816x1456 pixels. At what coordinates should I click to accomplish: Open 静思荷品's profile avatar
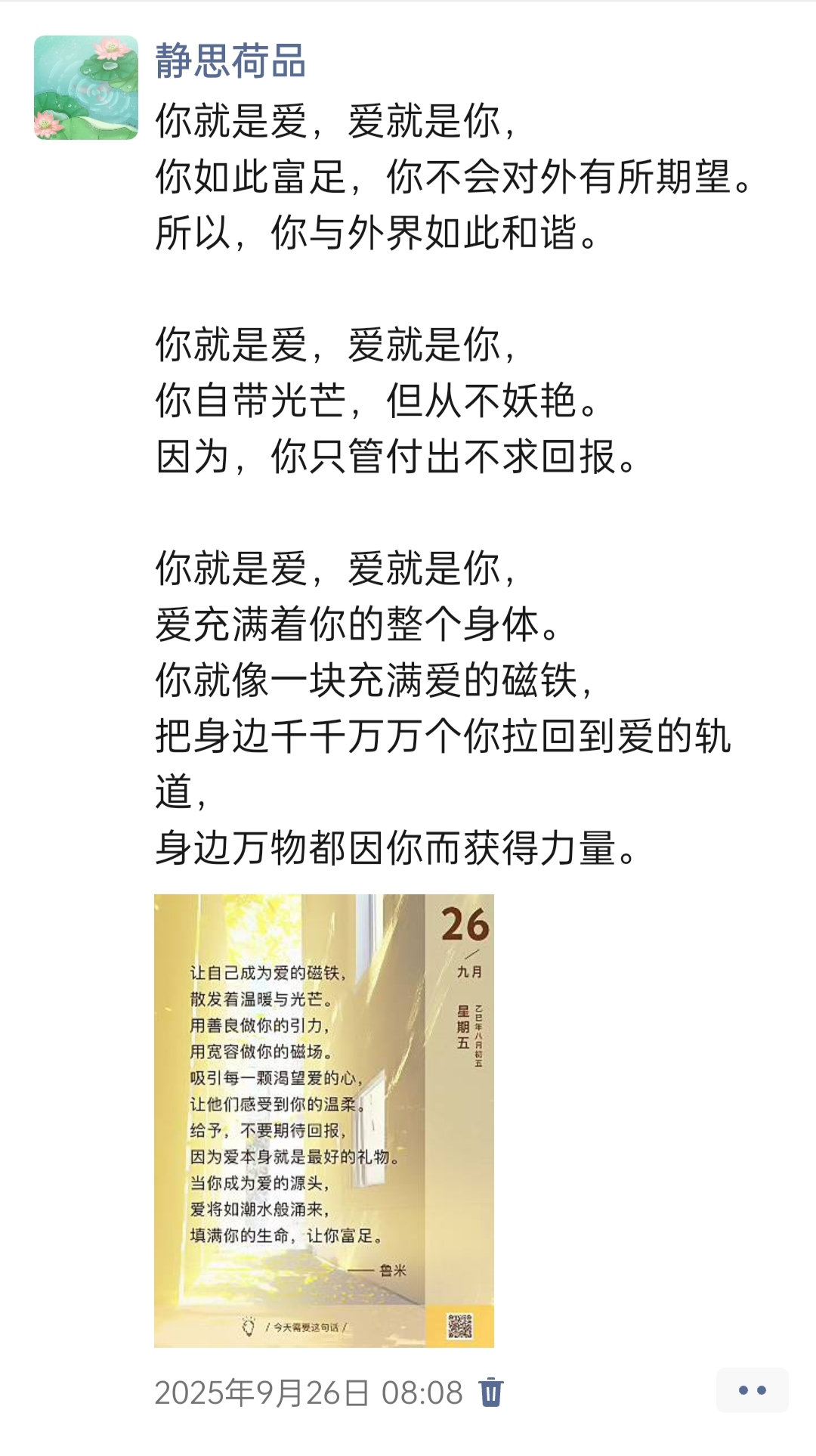point(86,88)
